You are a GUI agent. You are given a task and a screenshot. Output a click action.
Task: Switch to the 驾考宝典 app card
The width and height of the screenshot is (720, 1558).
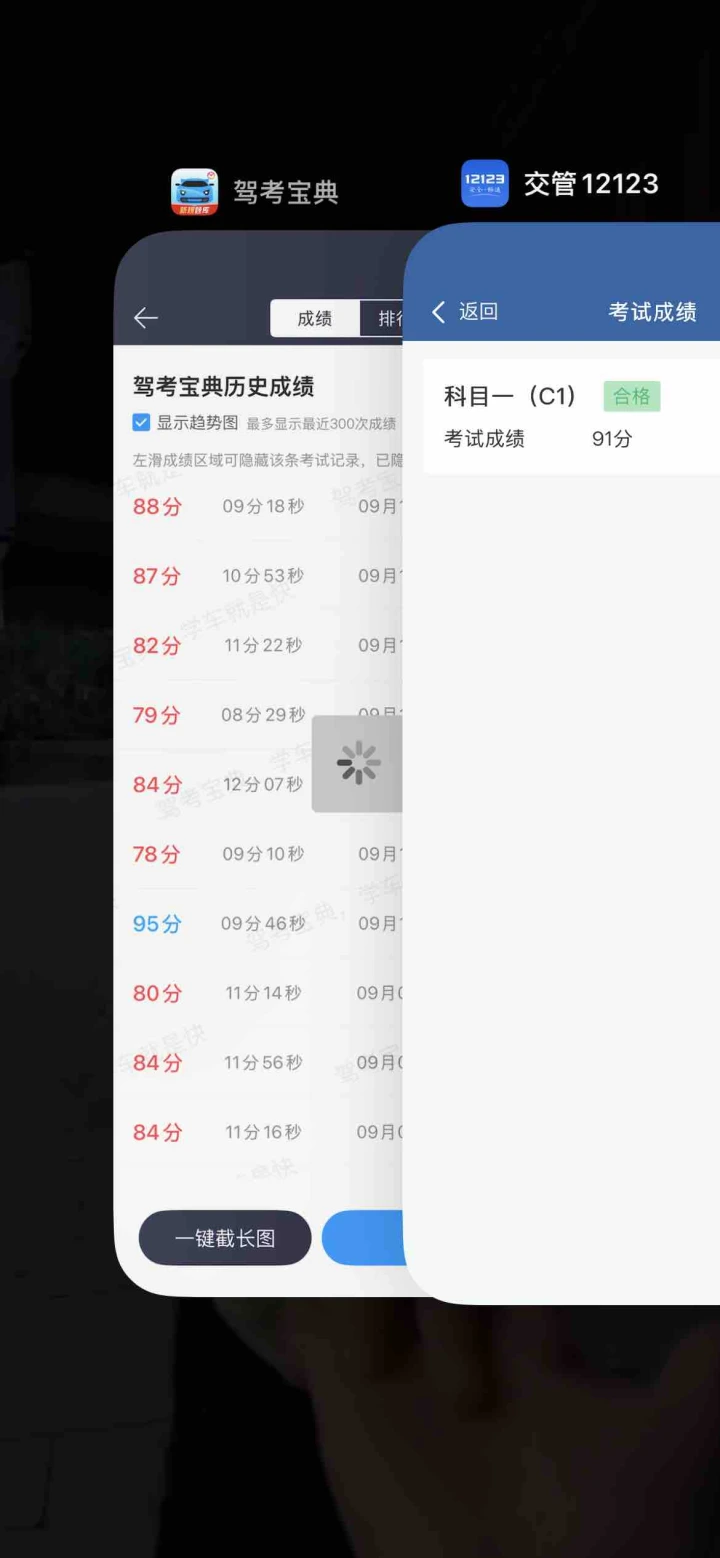point(260,760)
